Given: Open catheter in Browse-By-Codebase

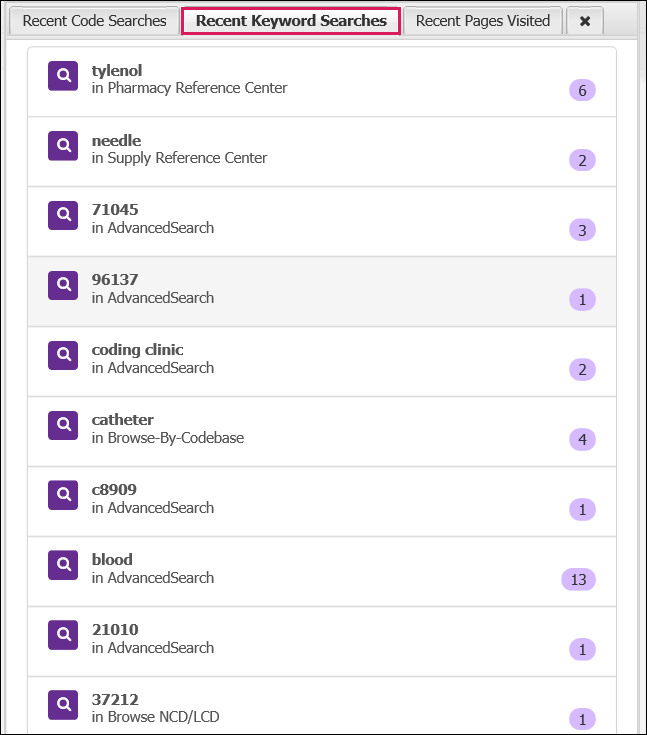Looking at the screenshot, I should coord(122,420).
